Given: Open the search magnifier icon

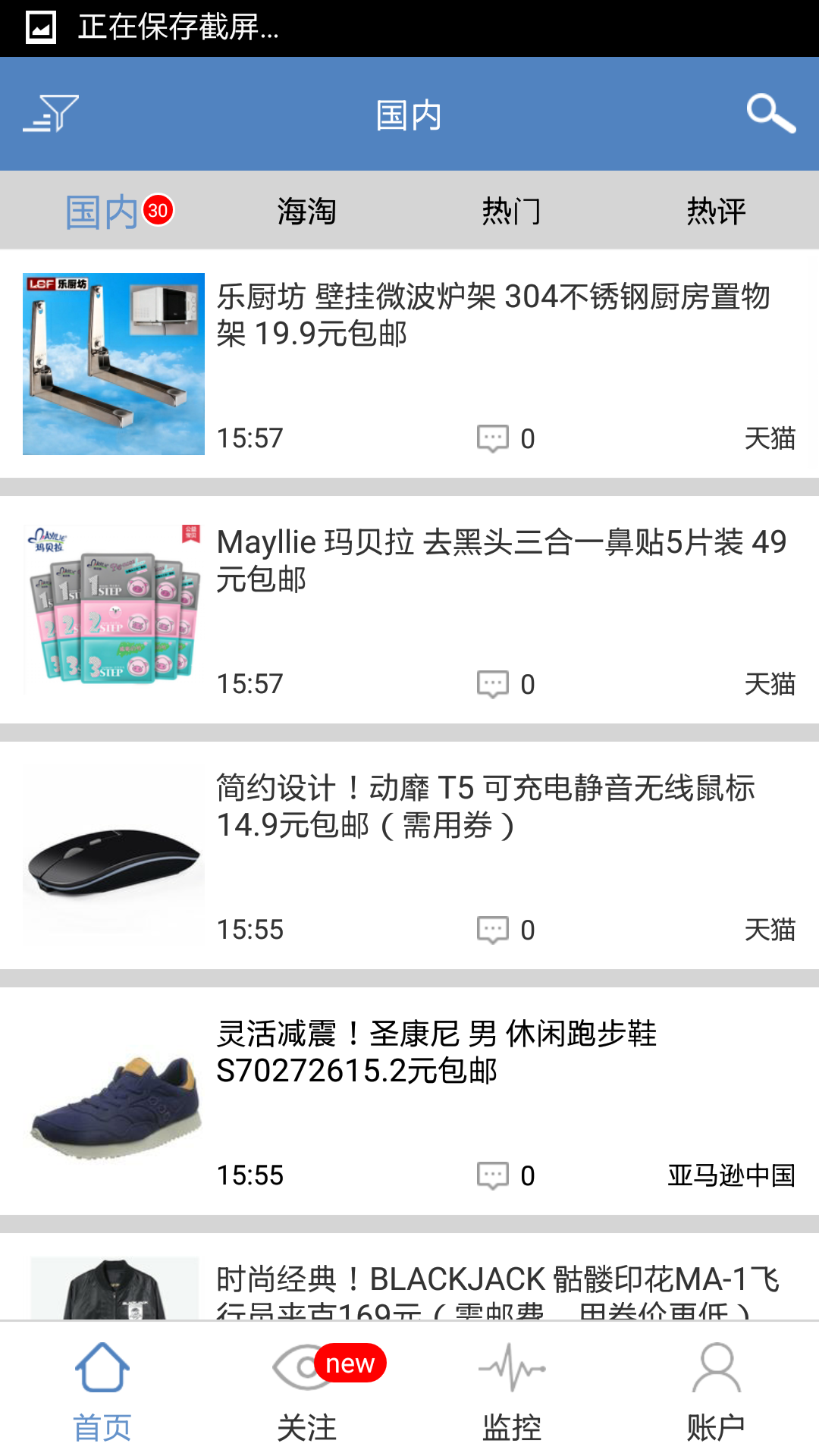Looking at the screenshot, I should pos(770,114).
